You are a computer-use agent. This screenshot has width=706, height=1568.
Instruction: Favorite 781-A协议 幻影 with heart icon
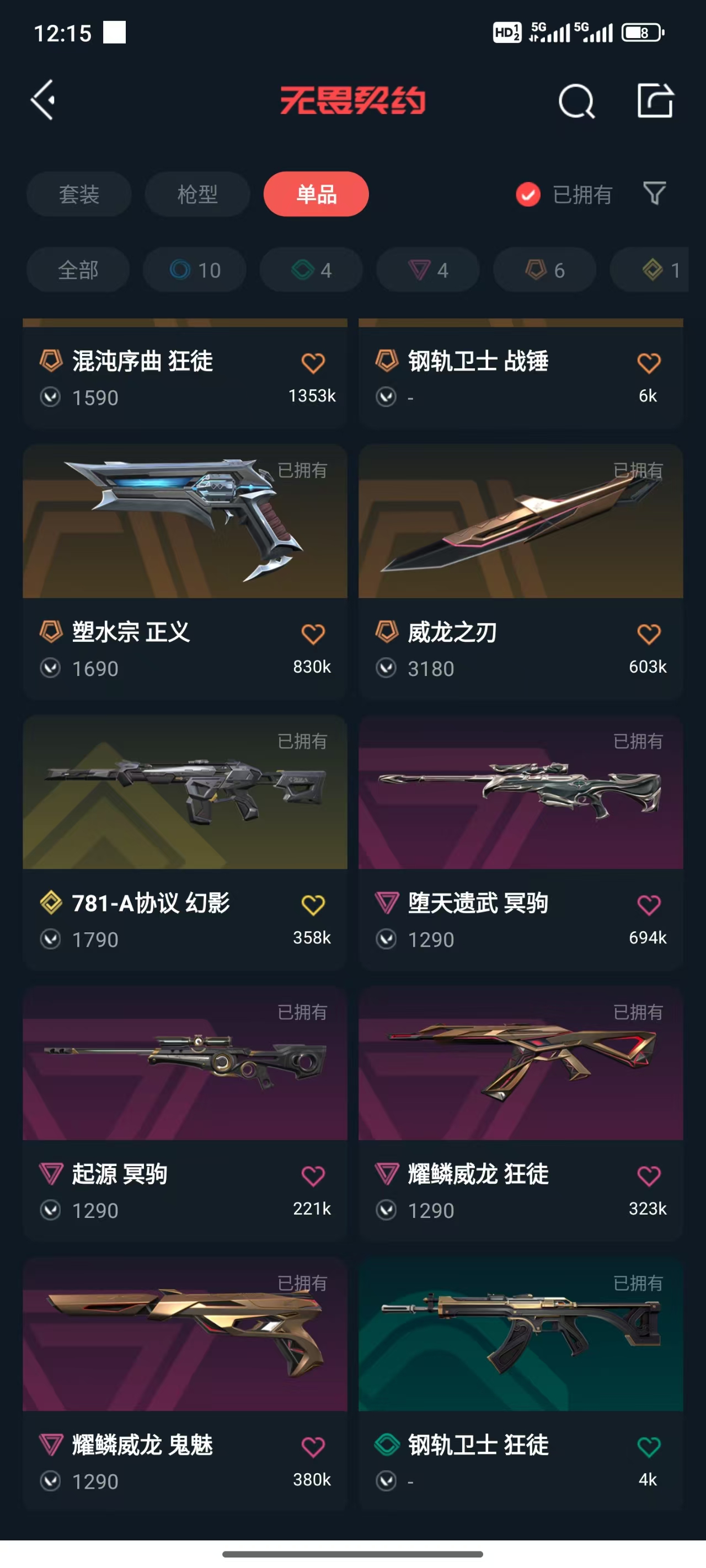(313, 905)
